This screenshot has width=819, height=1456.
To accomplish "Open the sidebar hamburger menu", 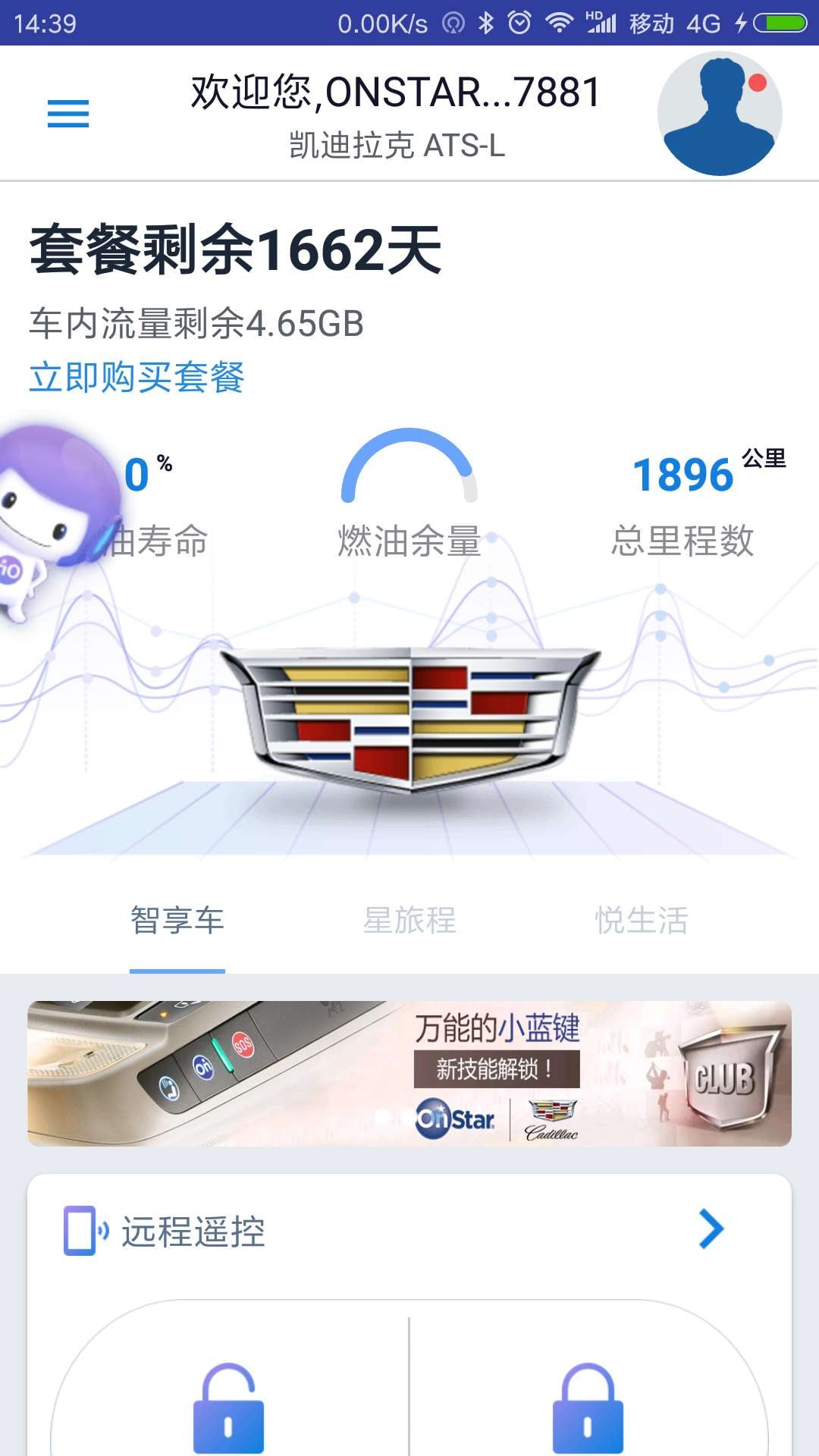I will coord(67,114).
